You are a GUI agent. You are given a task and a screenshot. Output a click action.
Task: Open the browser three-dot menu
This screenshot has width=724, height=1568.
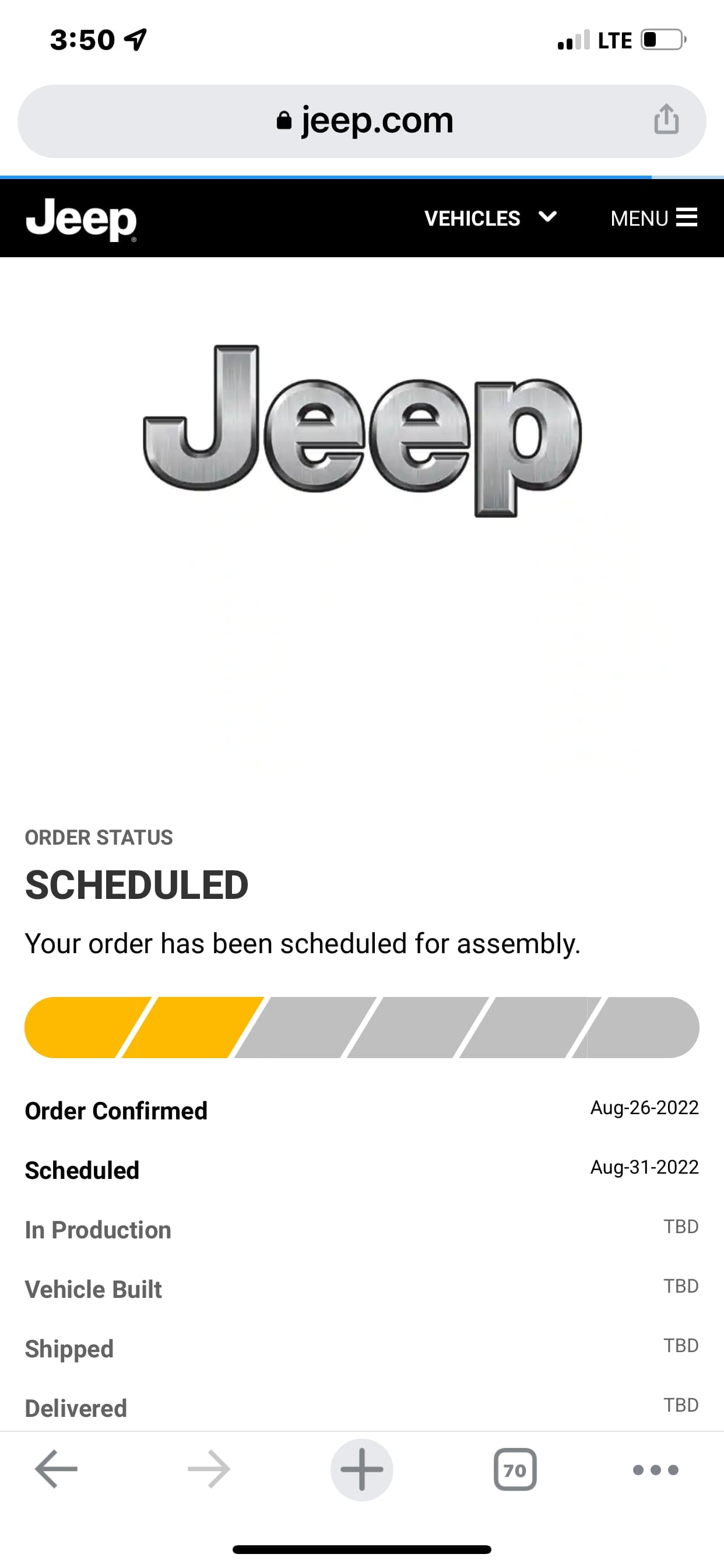point(655,1470)
